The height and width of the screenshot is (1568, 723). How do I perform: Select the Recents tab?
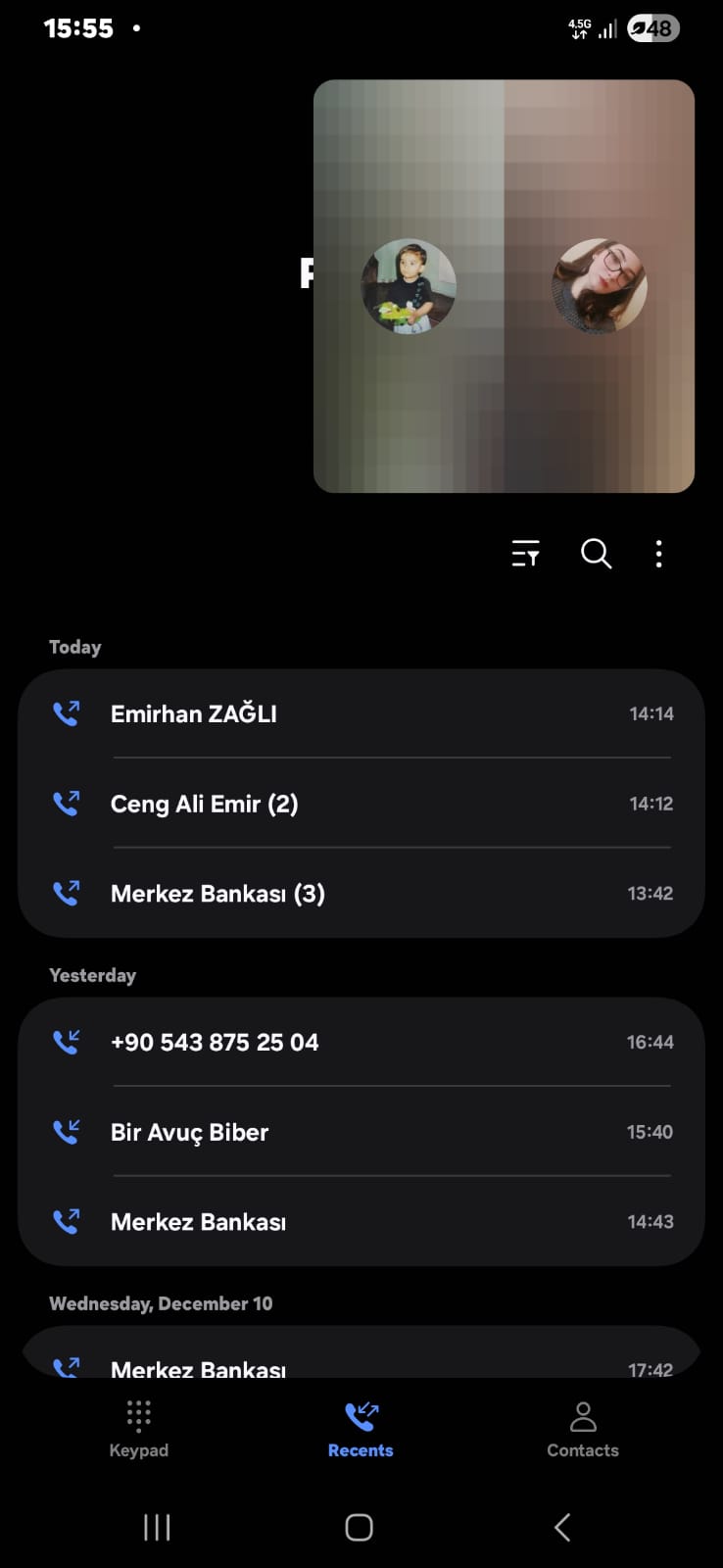[x=361, y=1429]
